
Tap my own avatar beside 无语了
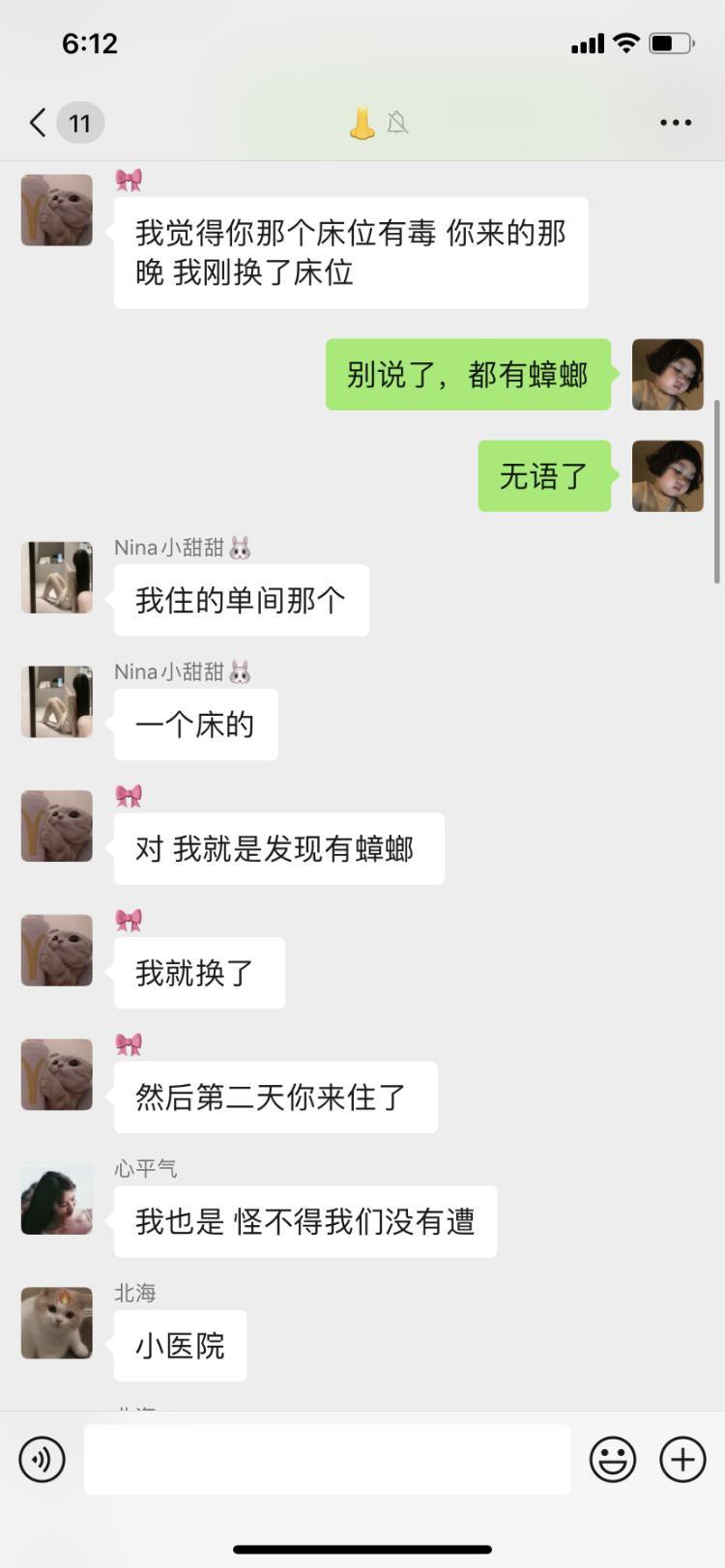point(667,476)
